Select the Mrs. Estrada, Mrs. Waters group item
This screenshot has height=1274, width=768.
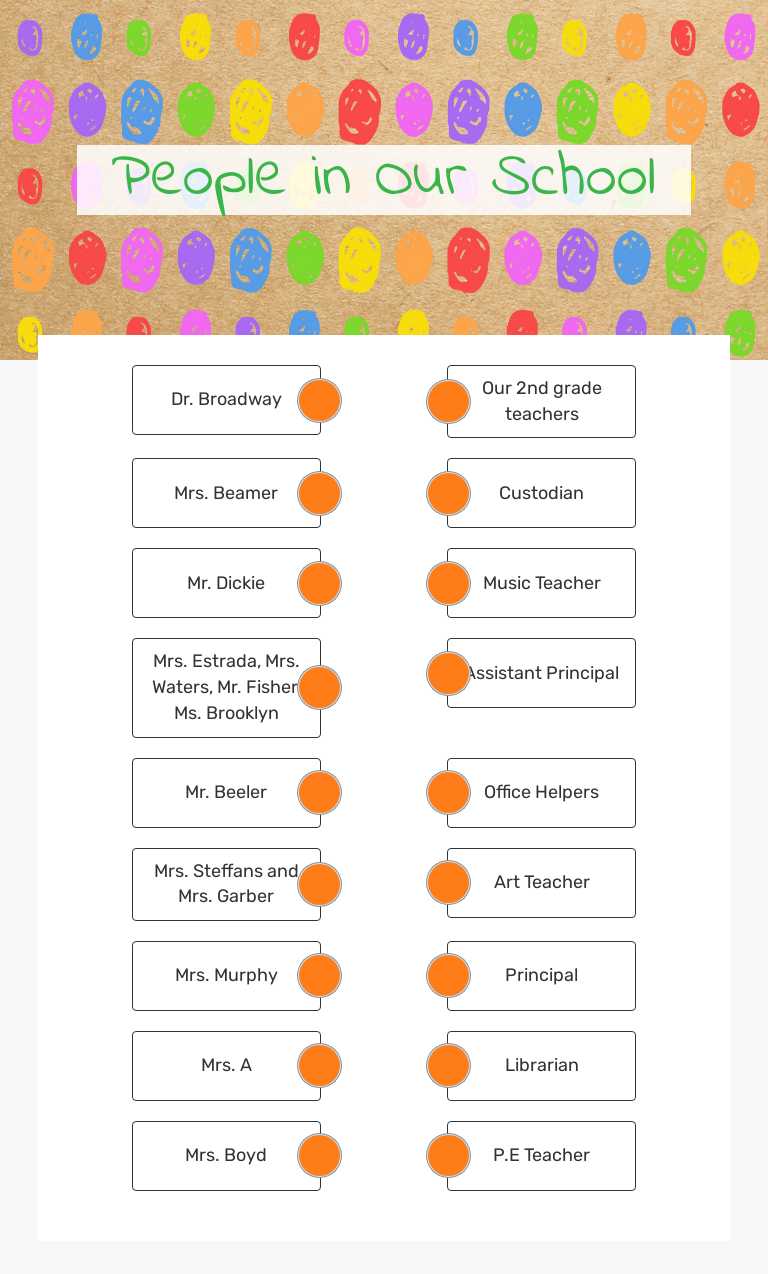tap(226, 688)
